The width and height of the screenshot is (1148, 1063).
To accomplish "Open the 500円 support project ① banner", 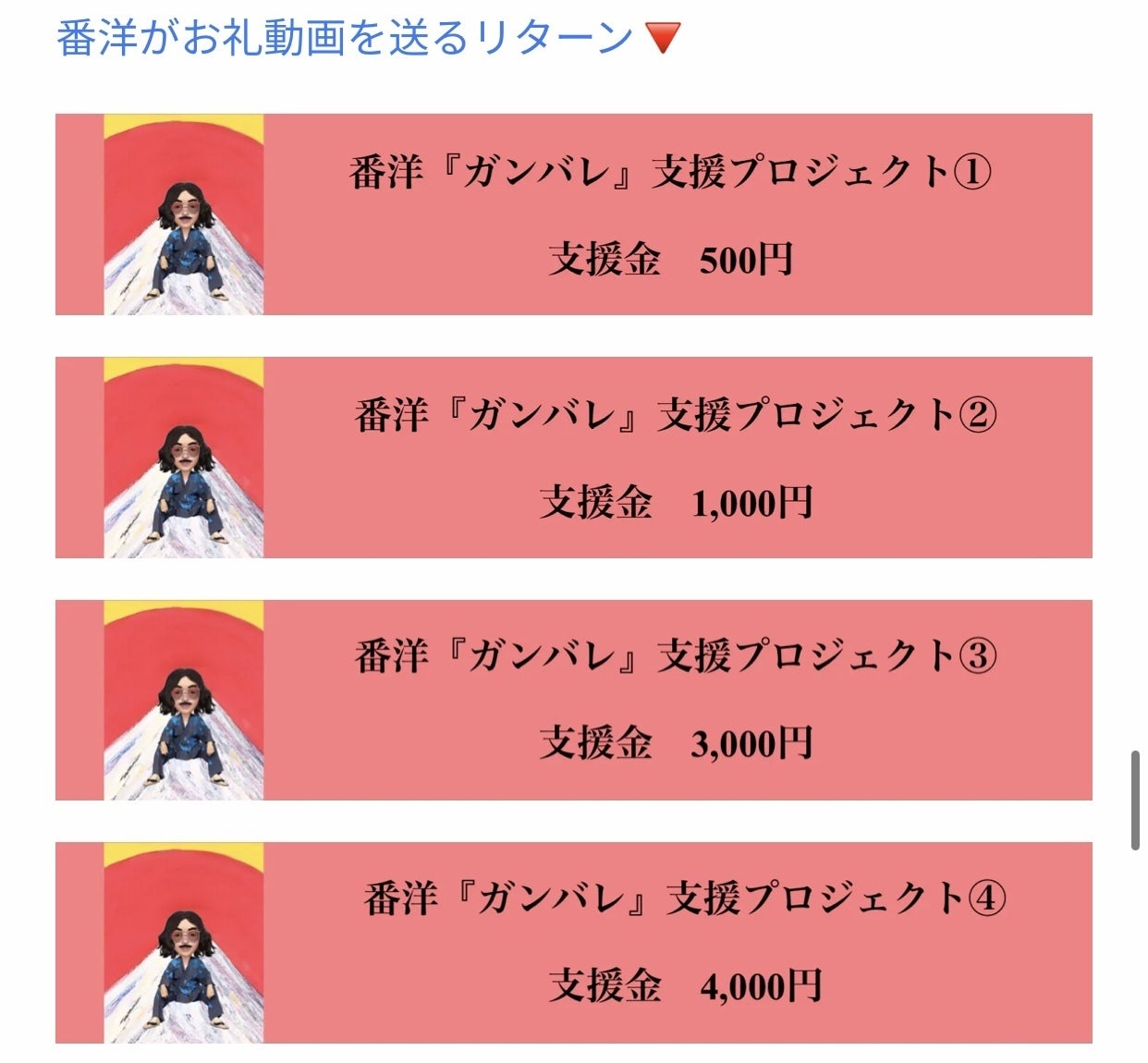I will point(573,214).
